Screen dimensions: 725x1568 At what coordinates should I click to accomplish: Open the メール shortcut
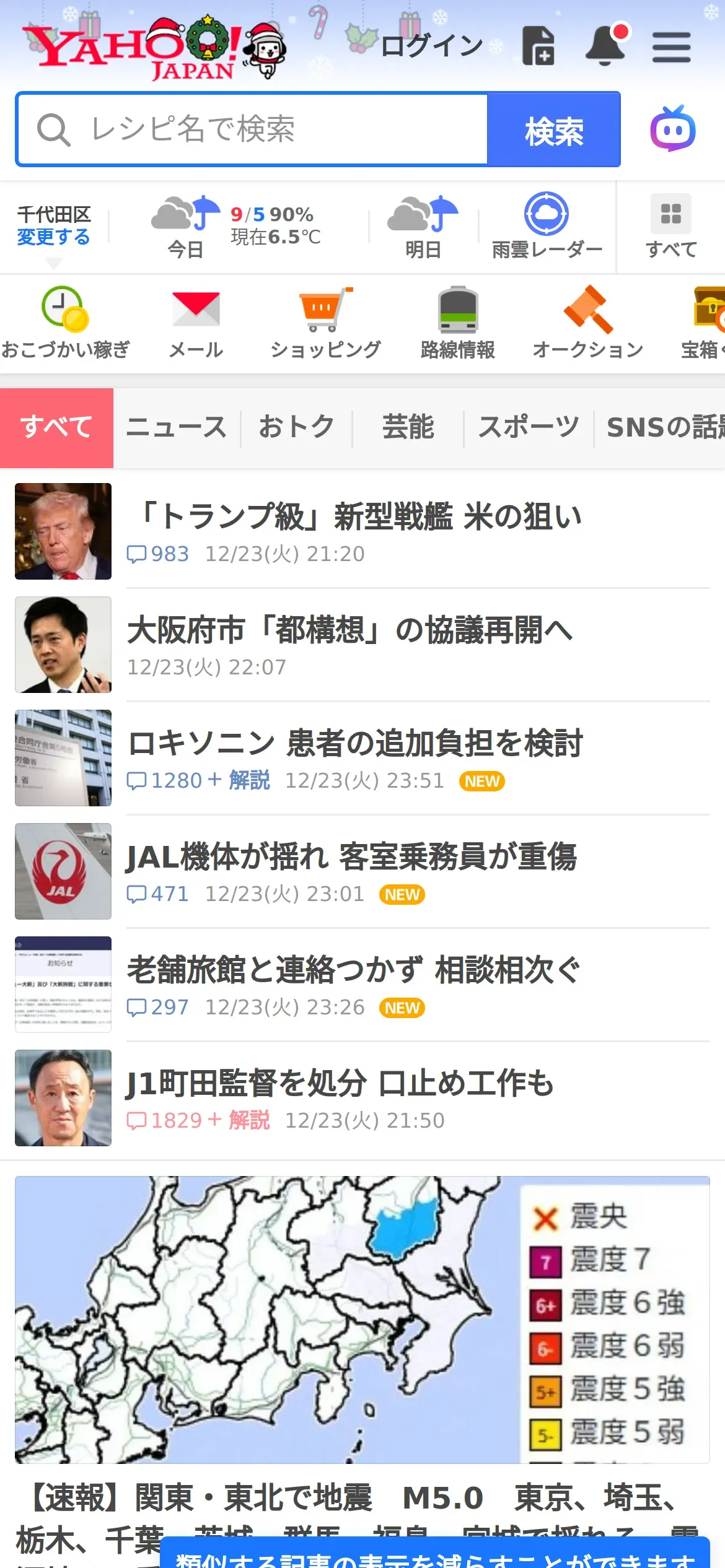click(196, 323)
